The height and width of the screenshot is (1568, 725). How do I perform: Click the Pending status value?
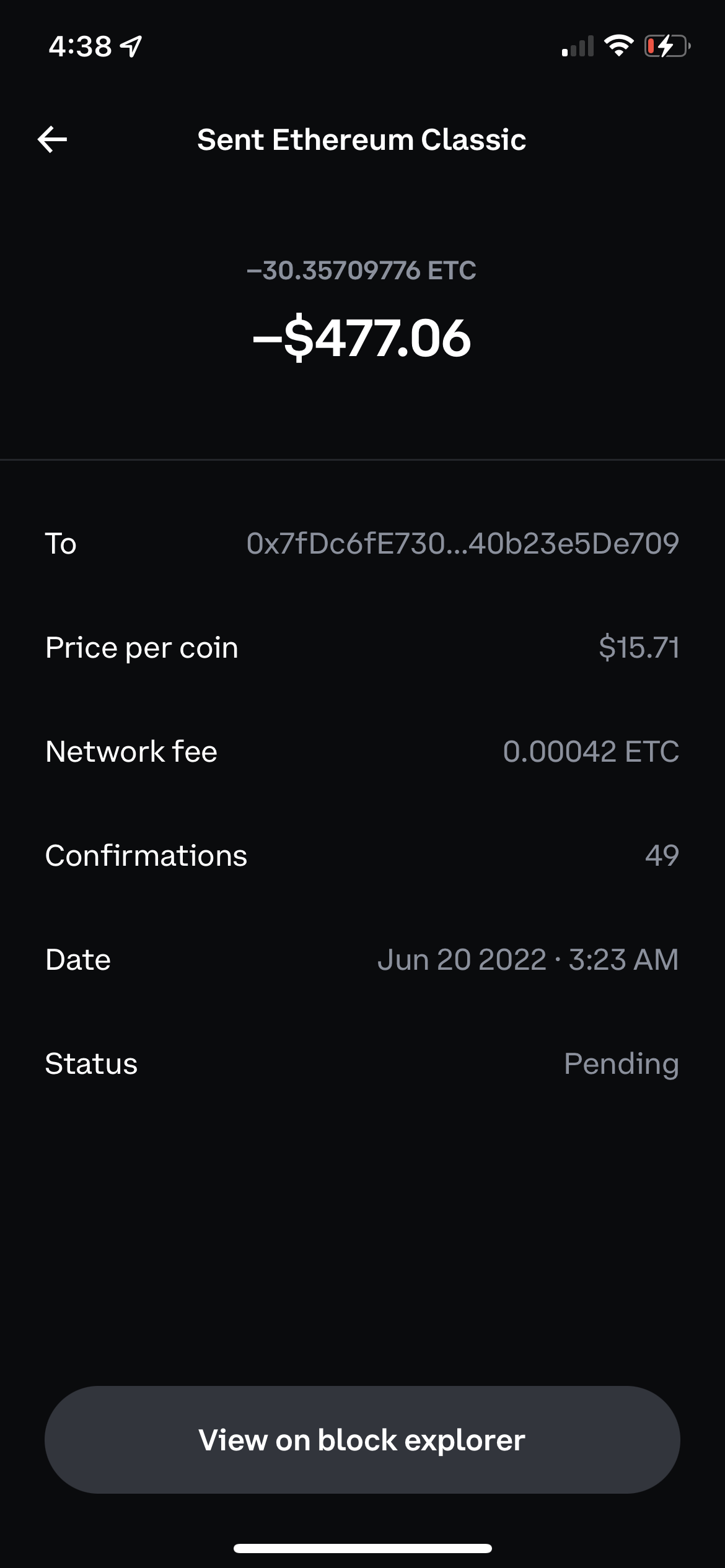[622, 1064]
